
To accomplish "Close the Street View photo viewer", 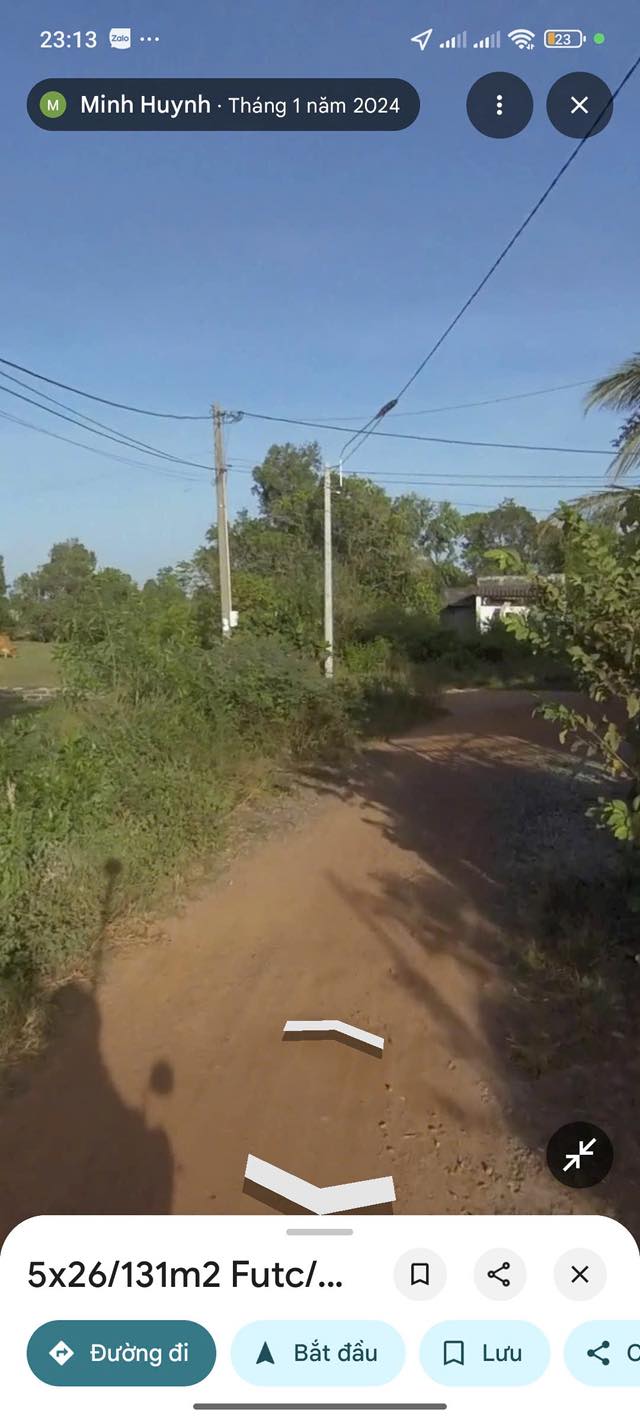I will (x=579, y=105).
